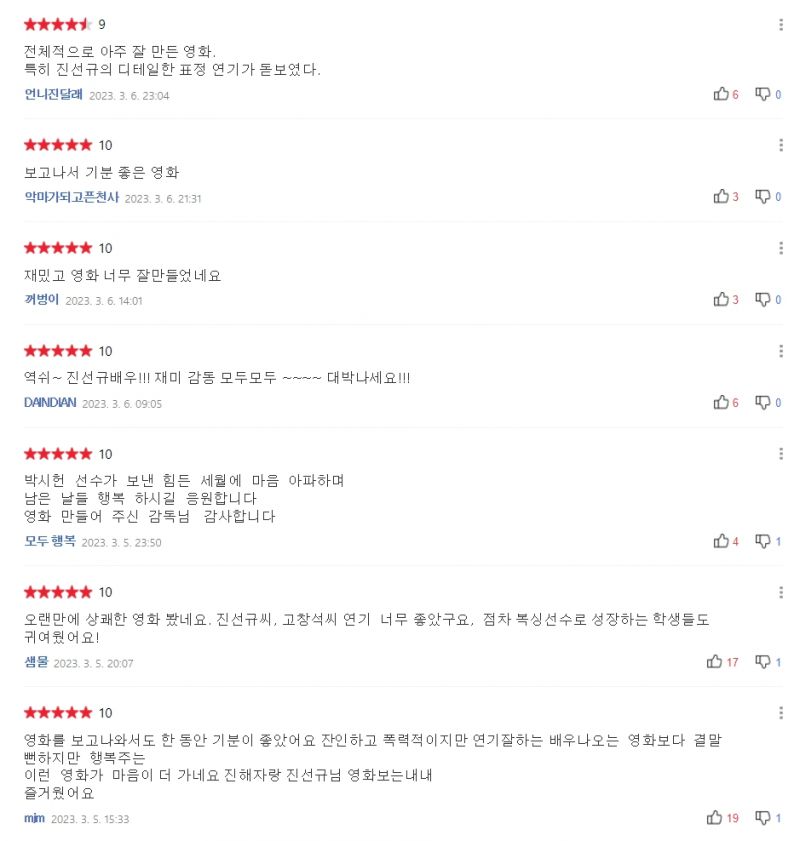Like the review by 꺼병이
Image resolution: width=800 pixels, height=841 pixels.
(x=721, y=300)
